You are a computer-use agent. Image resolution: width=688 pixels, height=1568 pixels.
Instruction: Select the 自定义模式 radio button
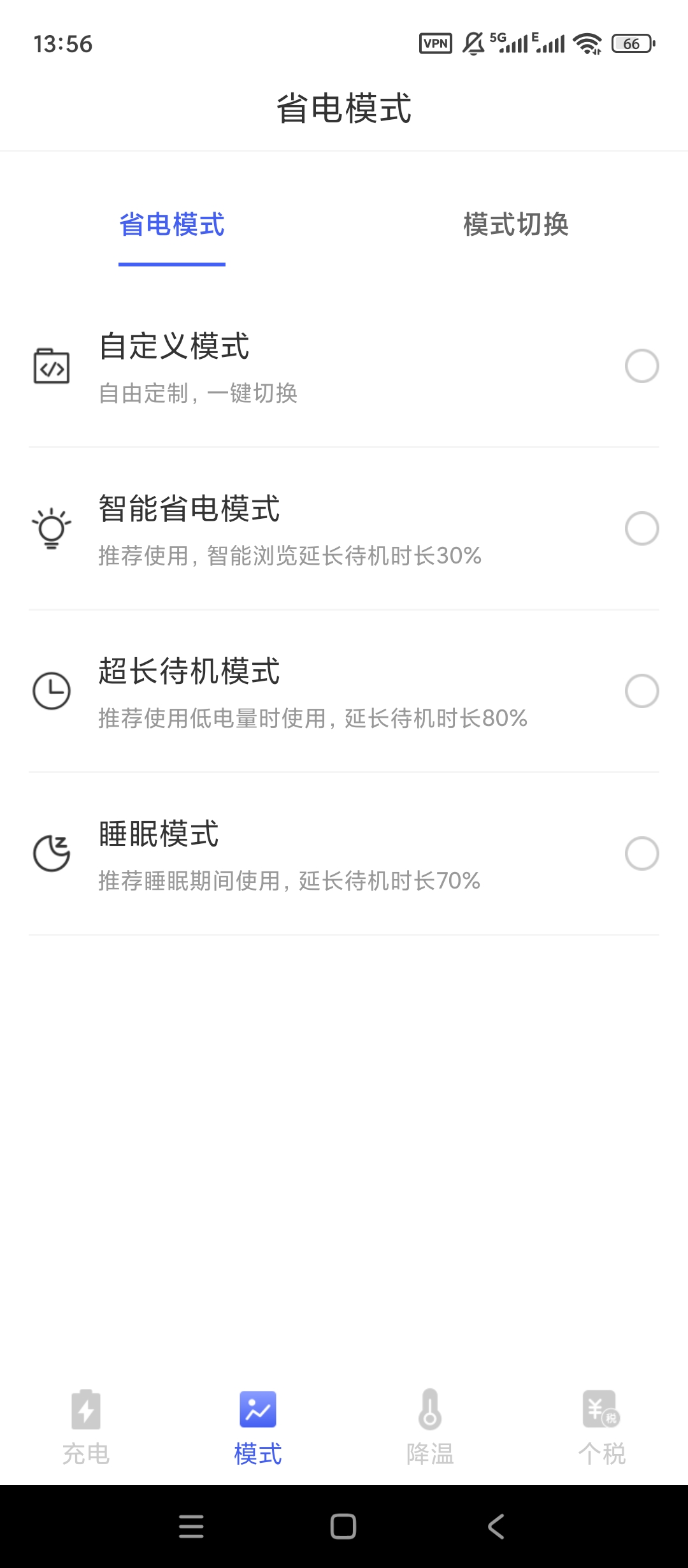click(x=641, y=366)
